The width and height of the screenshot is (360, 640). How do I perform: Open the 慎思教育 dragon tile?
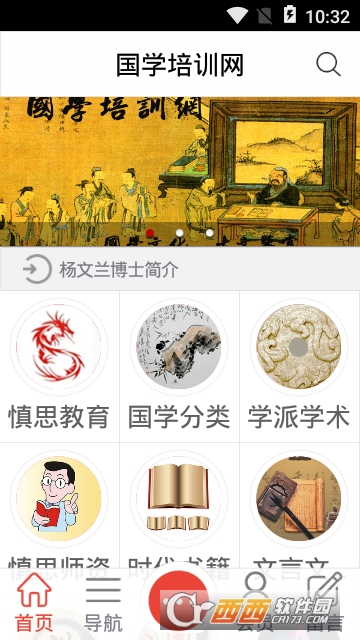coord(59,366)
